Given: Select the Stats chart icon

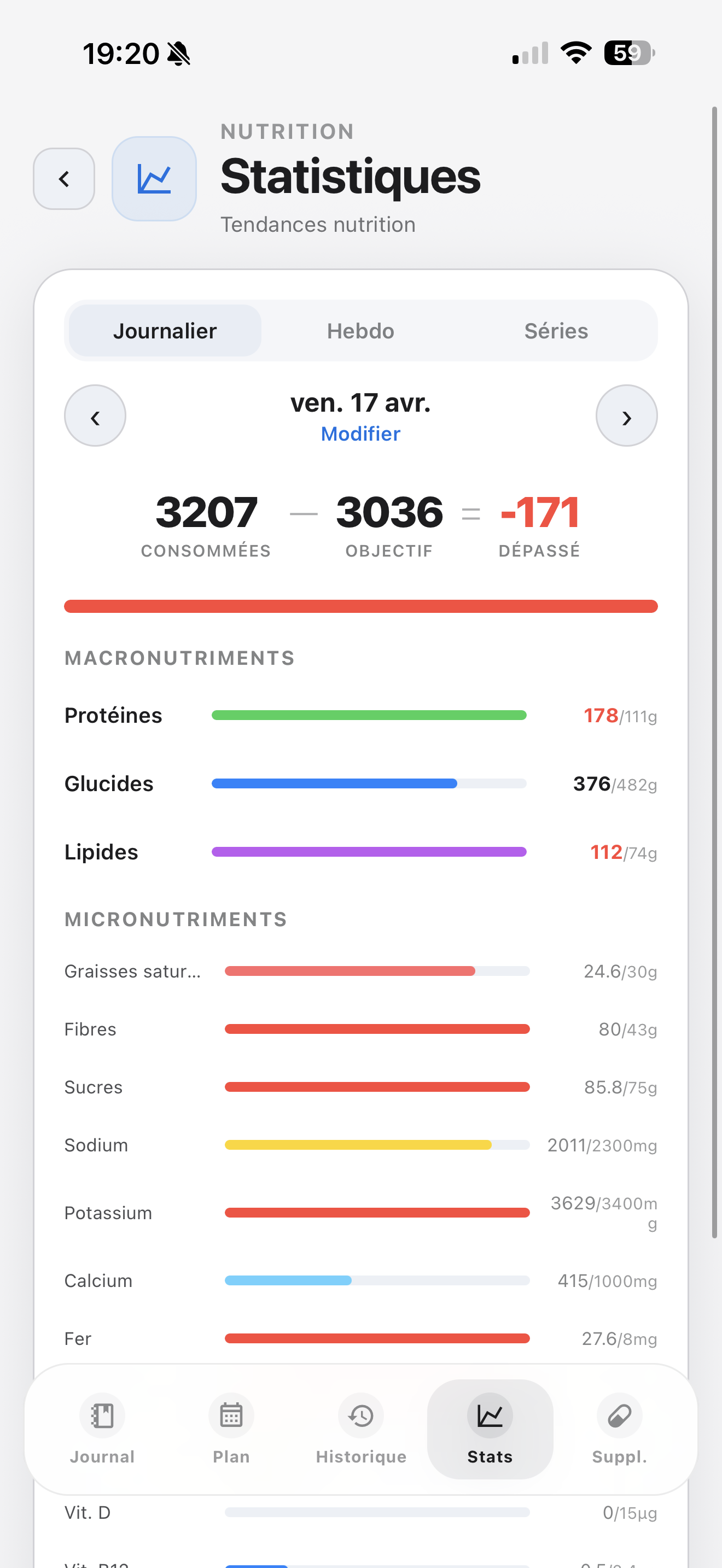Looking at the screenshot, I should [490, 1417].
